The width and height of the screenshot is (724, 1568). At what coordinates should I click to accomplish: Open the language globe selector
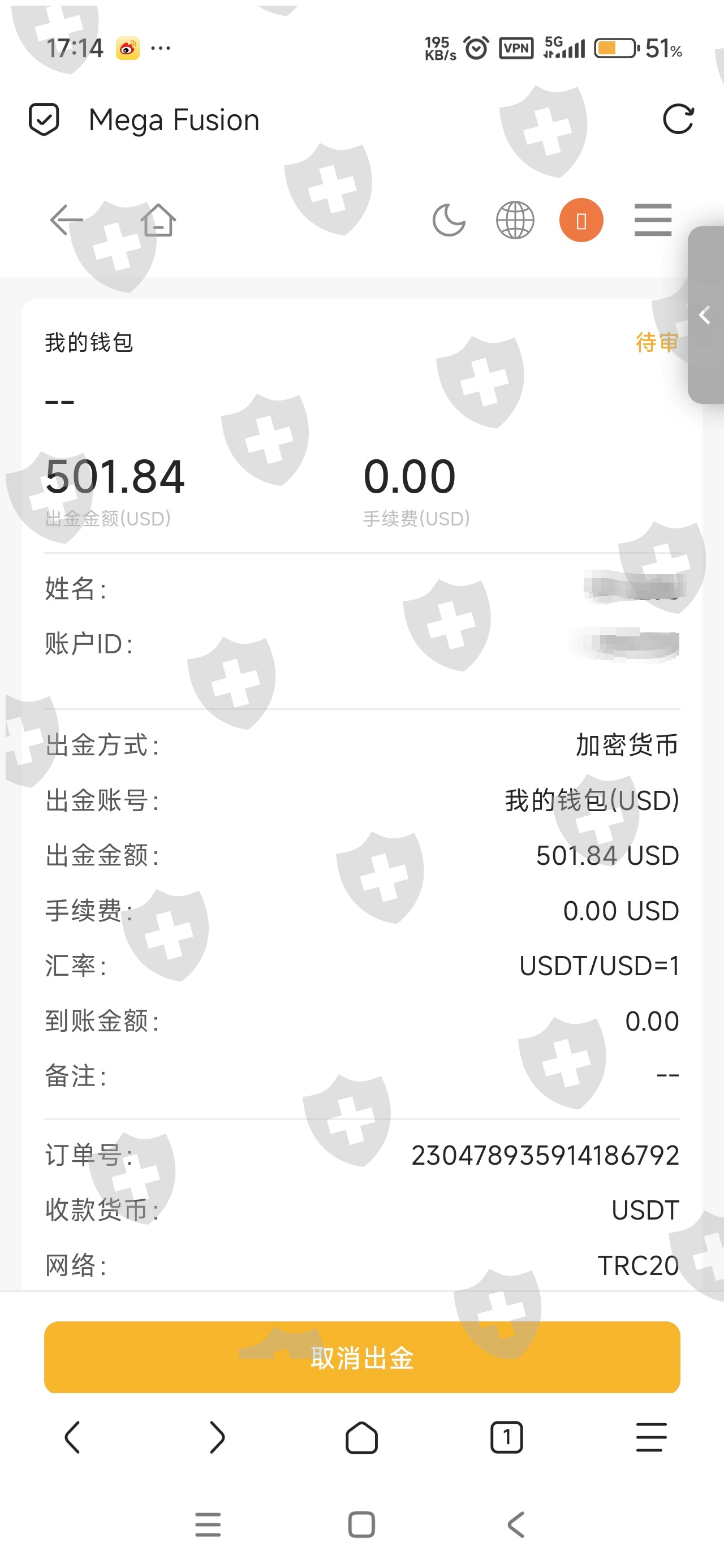point(515,221)
